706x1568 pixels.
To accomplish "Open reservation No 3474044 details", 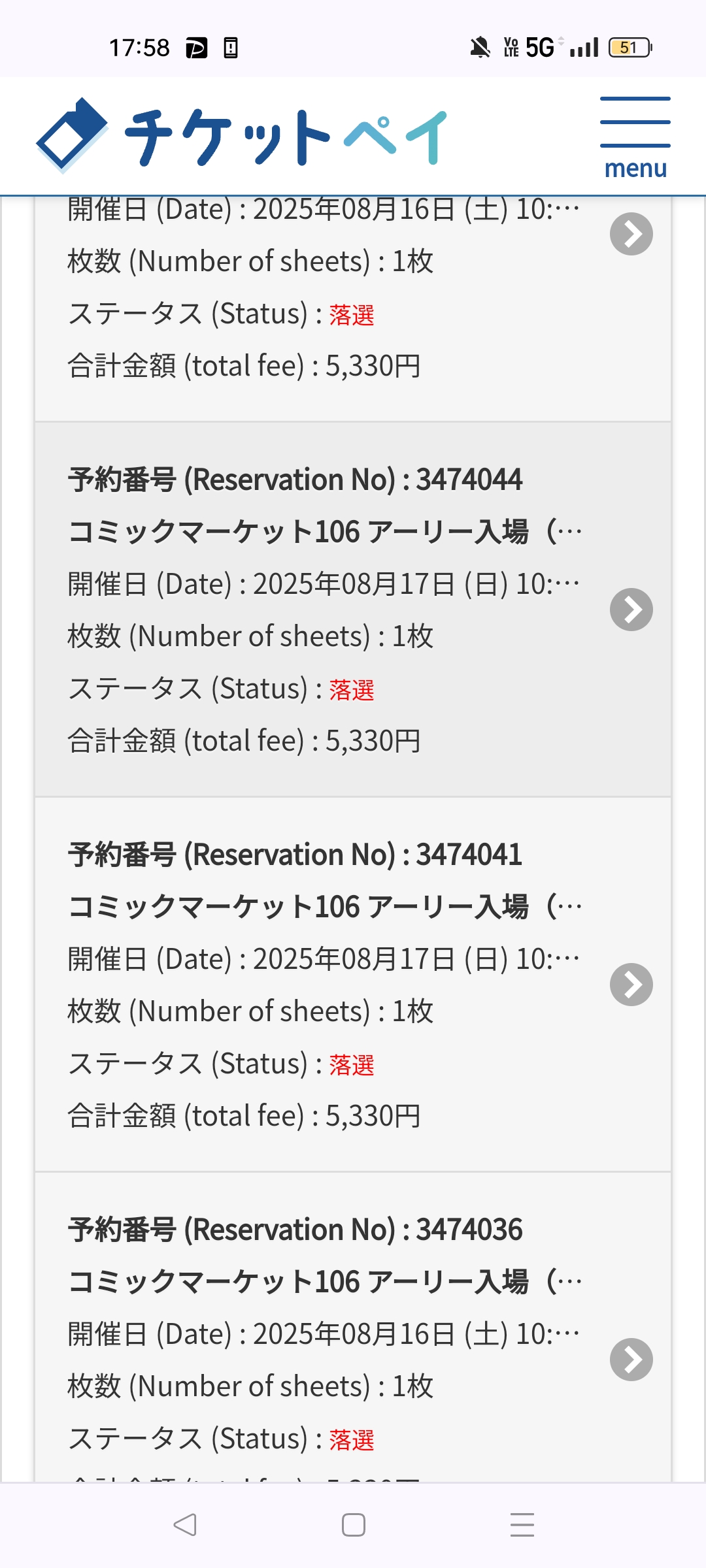I will [353, 610].
